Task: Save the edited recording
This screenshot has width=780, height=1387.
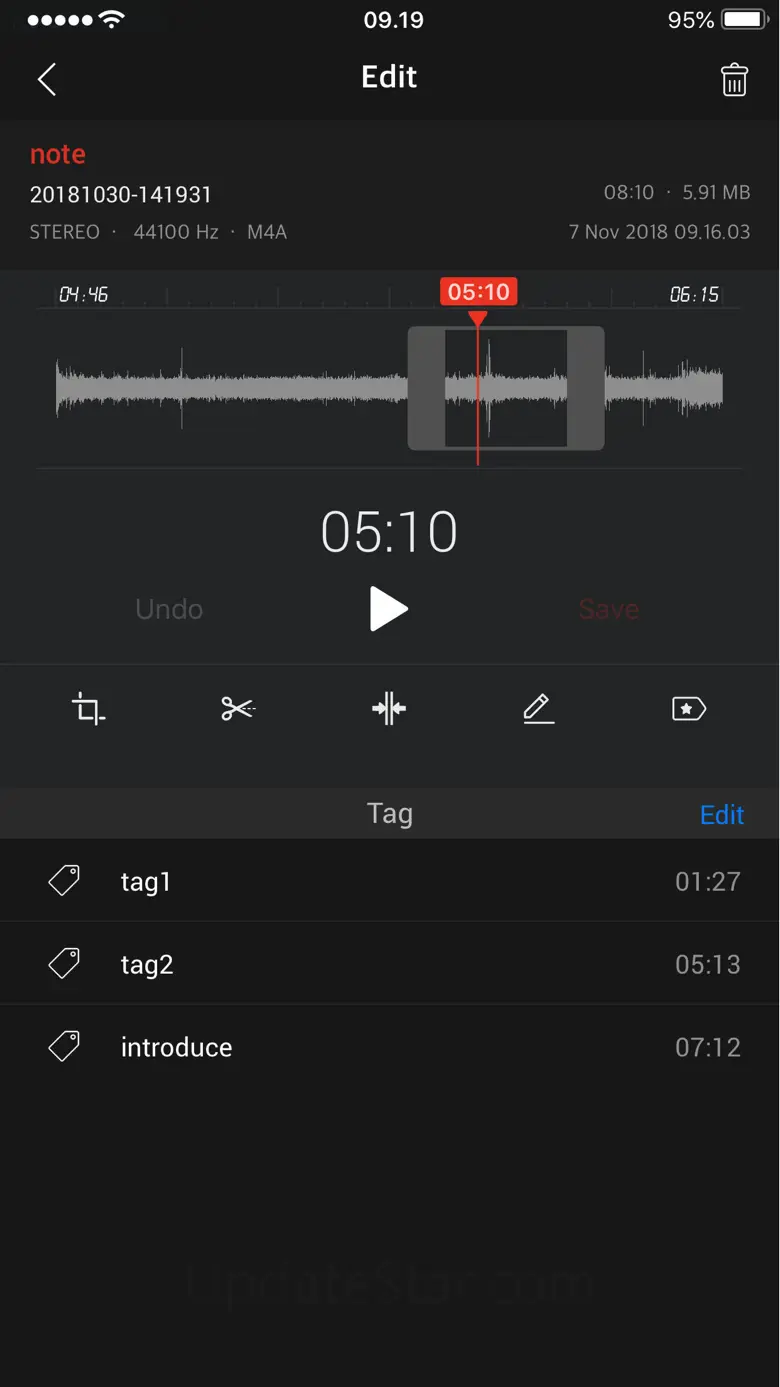Action: [x=608, y=609]
